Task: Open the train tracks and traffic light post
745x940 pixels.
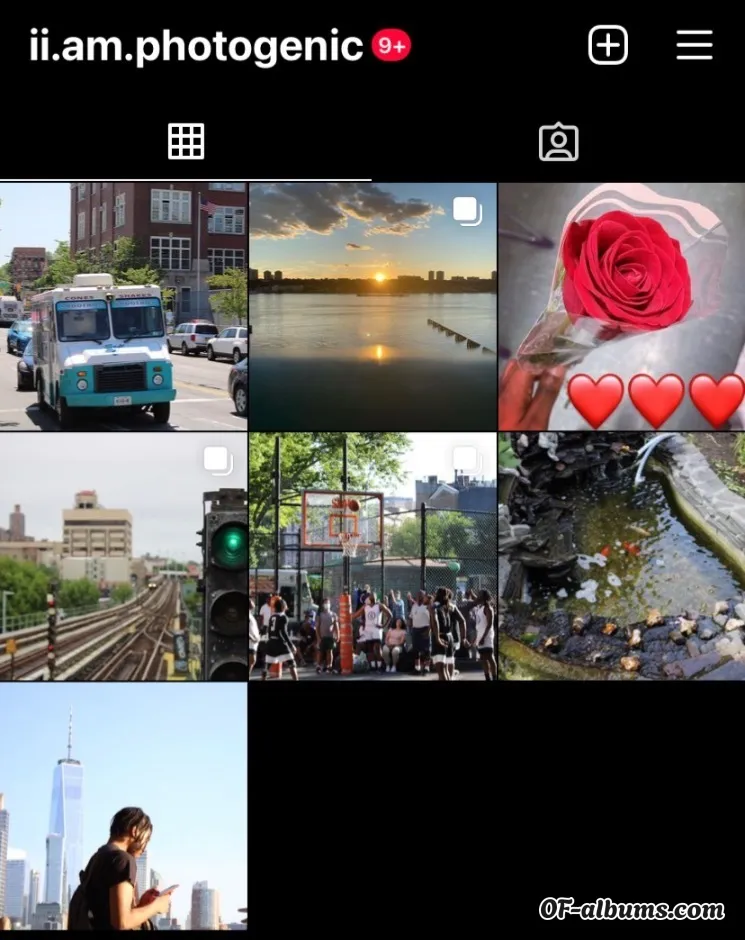Action: point(123,556)
